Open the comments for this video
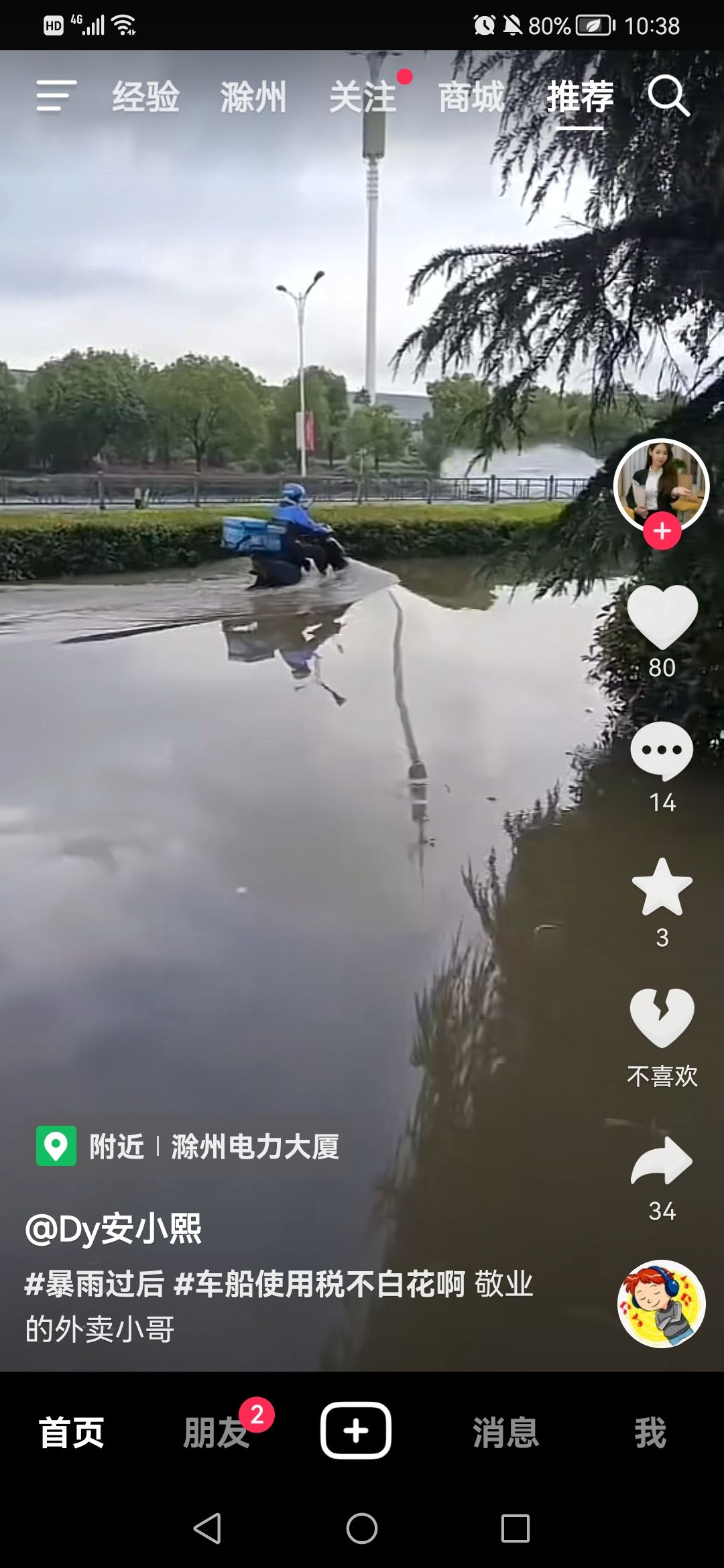 click(662, 751)
